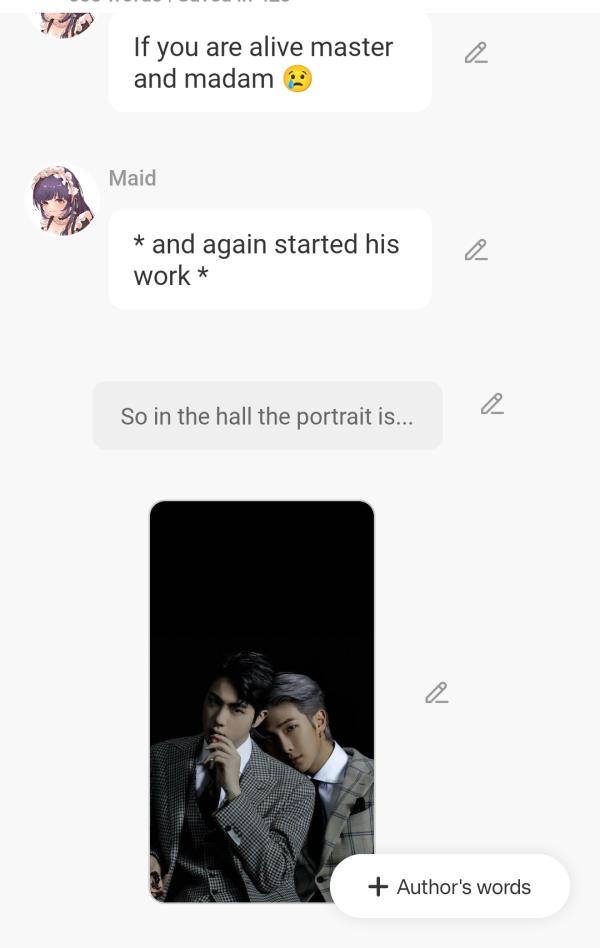This screenshot has height=948, width=600.
Task: Edit the 'and again started his work' message
Action: tap(476, 250)
